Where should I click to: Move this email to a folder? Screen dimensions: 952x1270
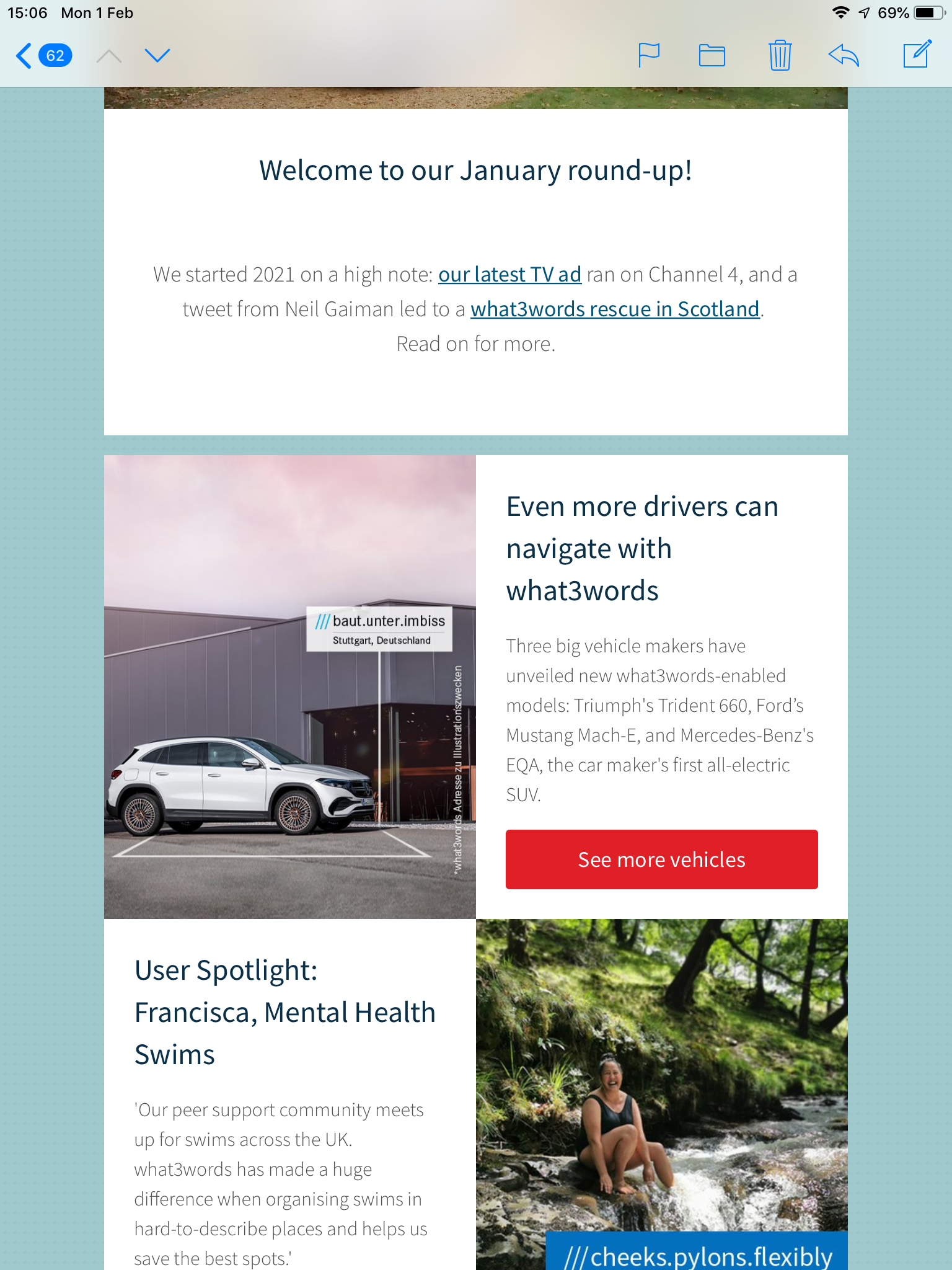712,56
